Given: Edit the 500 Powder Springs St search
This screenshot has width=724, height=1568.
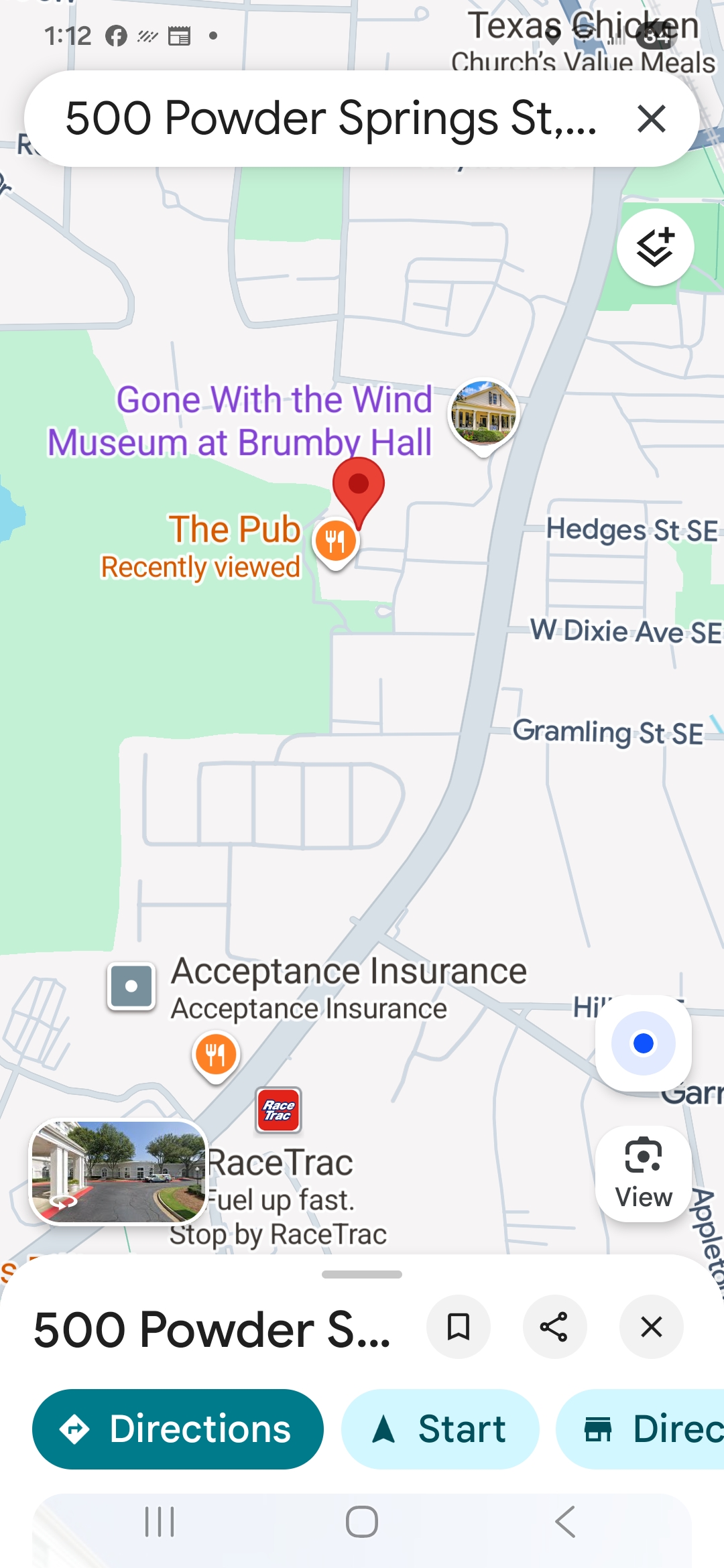Looking at the screenshot, I should click(330, 119).
